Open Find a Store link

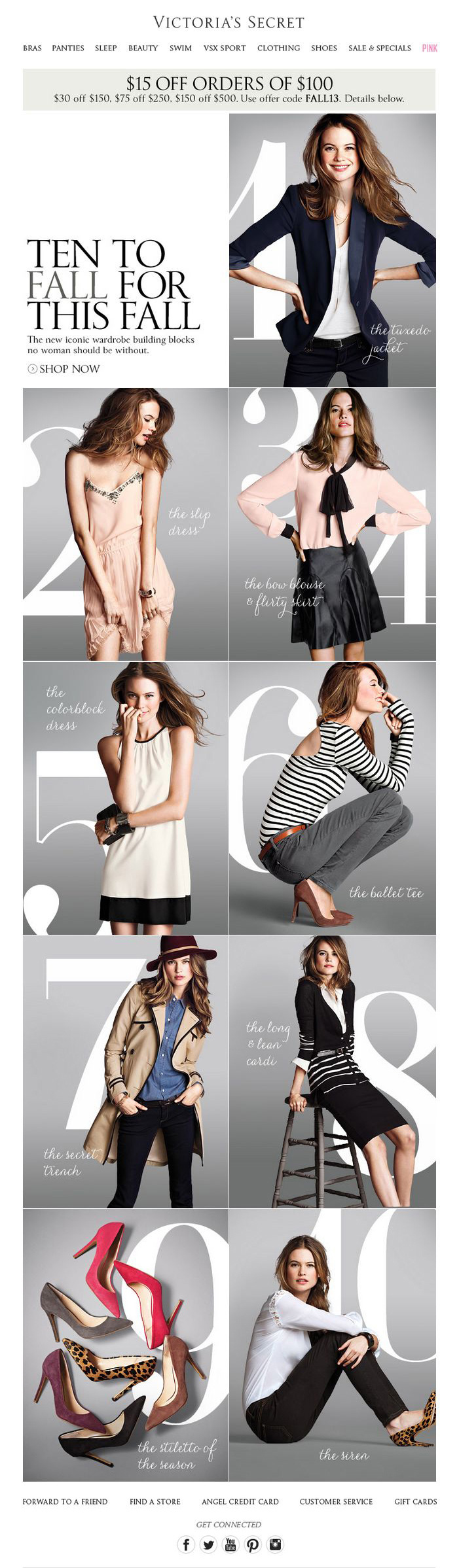[155, 1501]
